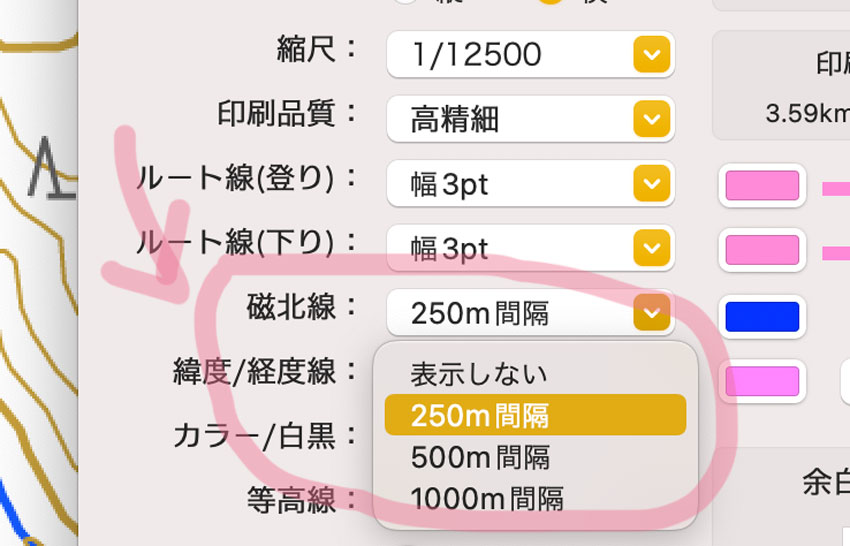Pick 1000m間隔 for magnetic north lines
This screenshot has width=850, height=546.
(x=486, y=497)
